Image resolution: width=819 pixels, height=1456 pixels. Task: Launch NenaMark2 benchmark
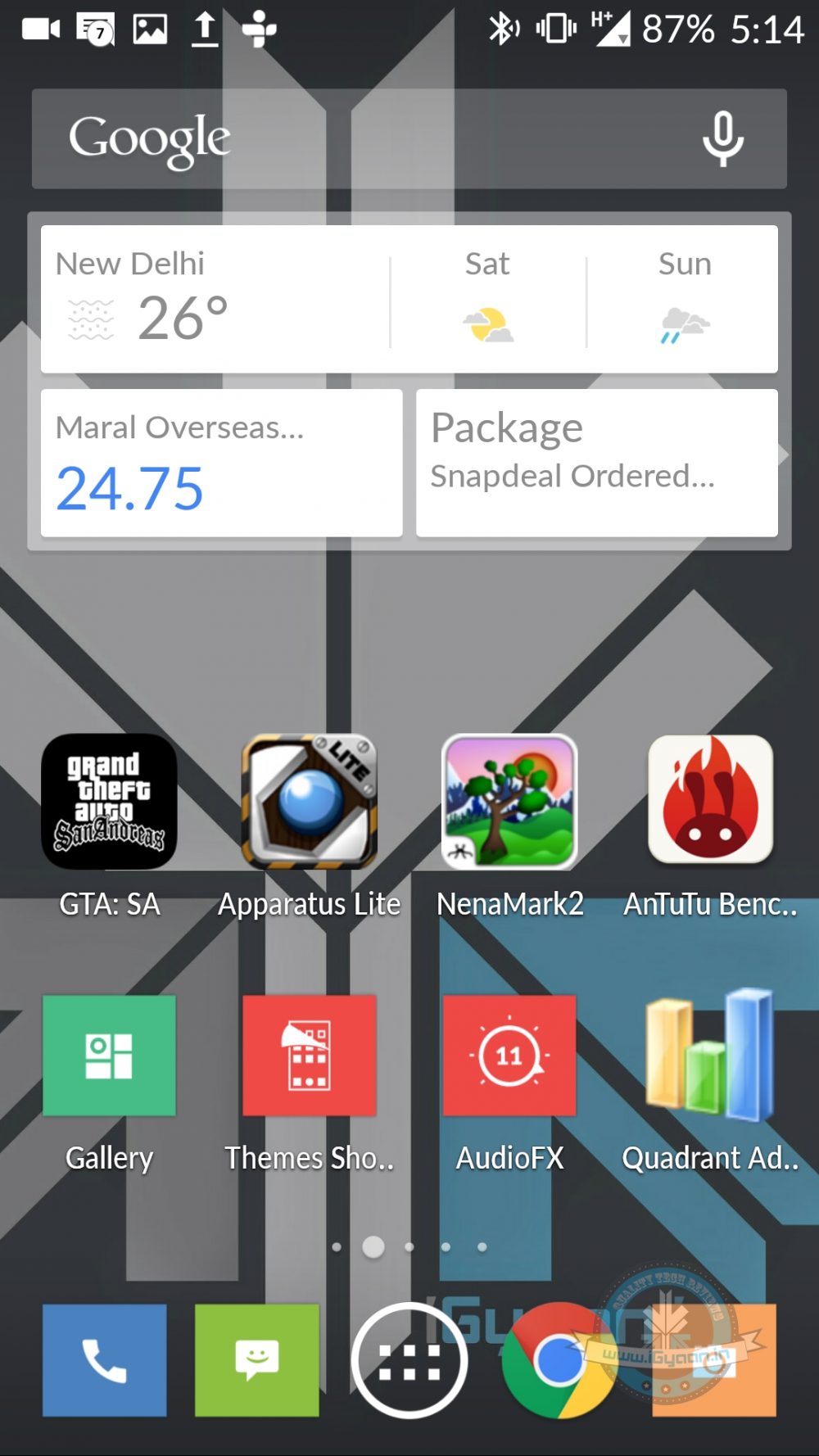point(509,802)
